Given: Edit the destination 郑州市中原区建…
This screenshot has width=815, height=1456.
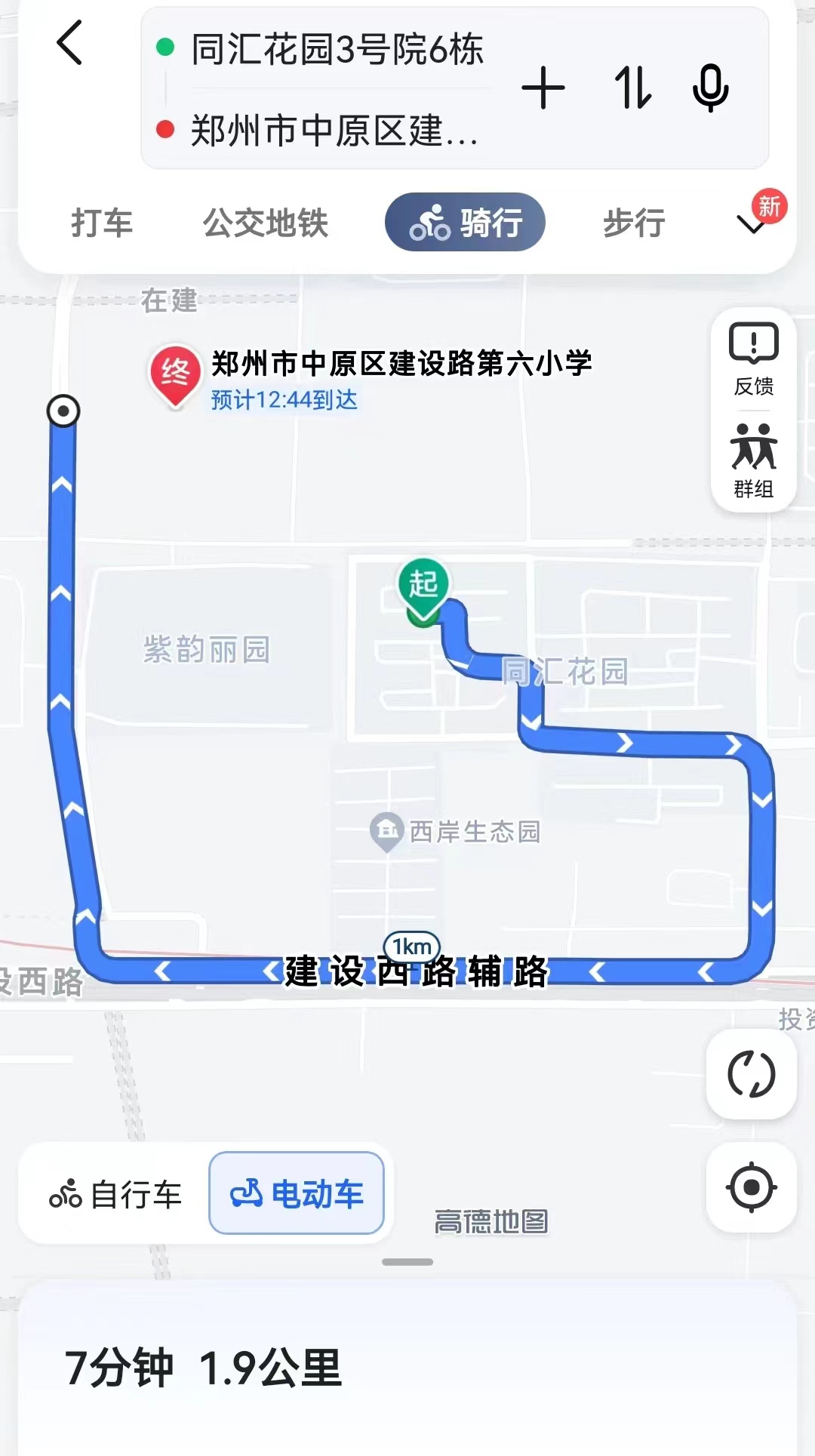Looking at the screenshot, I should click(x=334, y=131).
